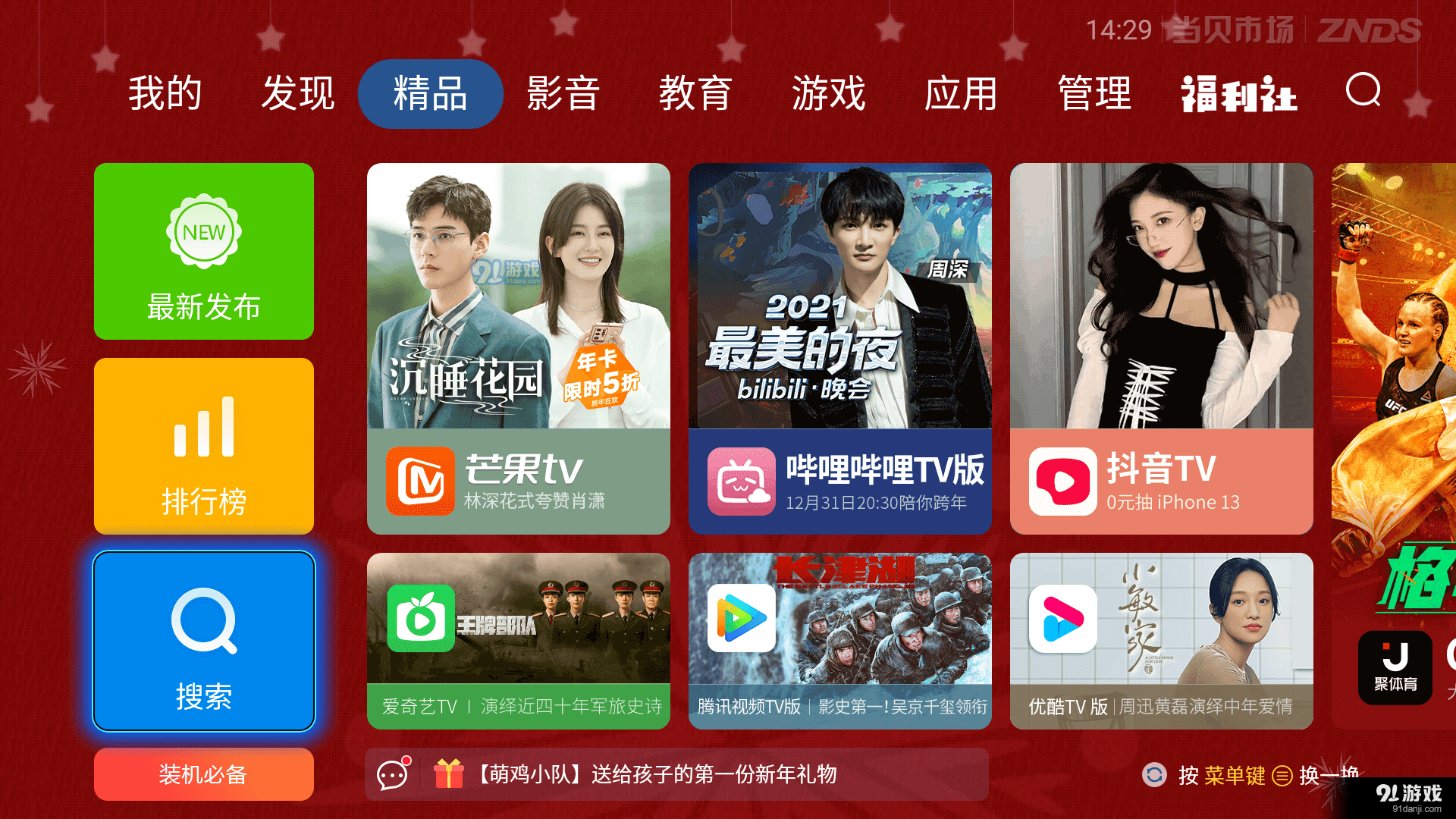Image resolution: width=1456 pixels, height=819 pixels.
Task: Switch to the 影音 tab
Action: [x=563, y=94]
